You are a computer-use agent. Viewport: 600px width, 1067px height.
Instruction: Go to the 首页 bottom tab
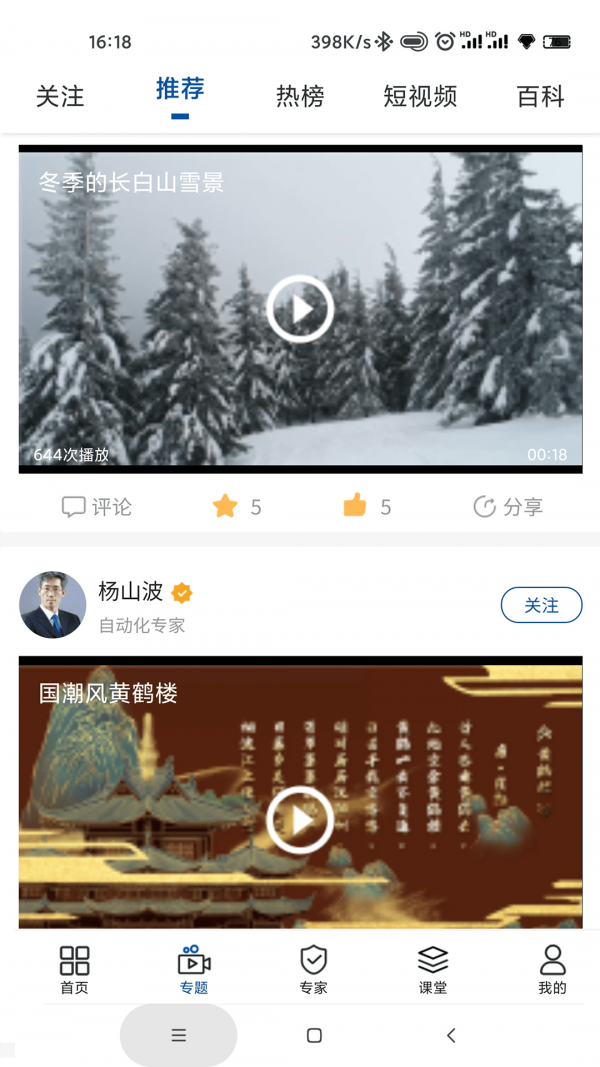click(x=74, y=969)
